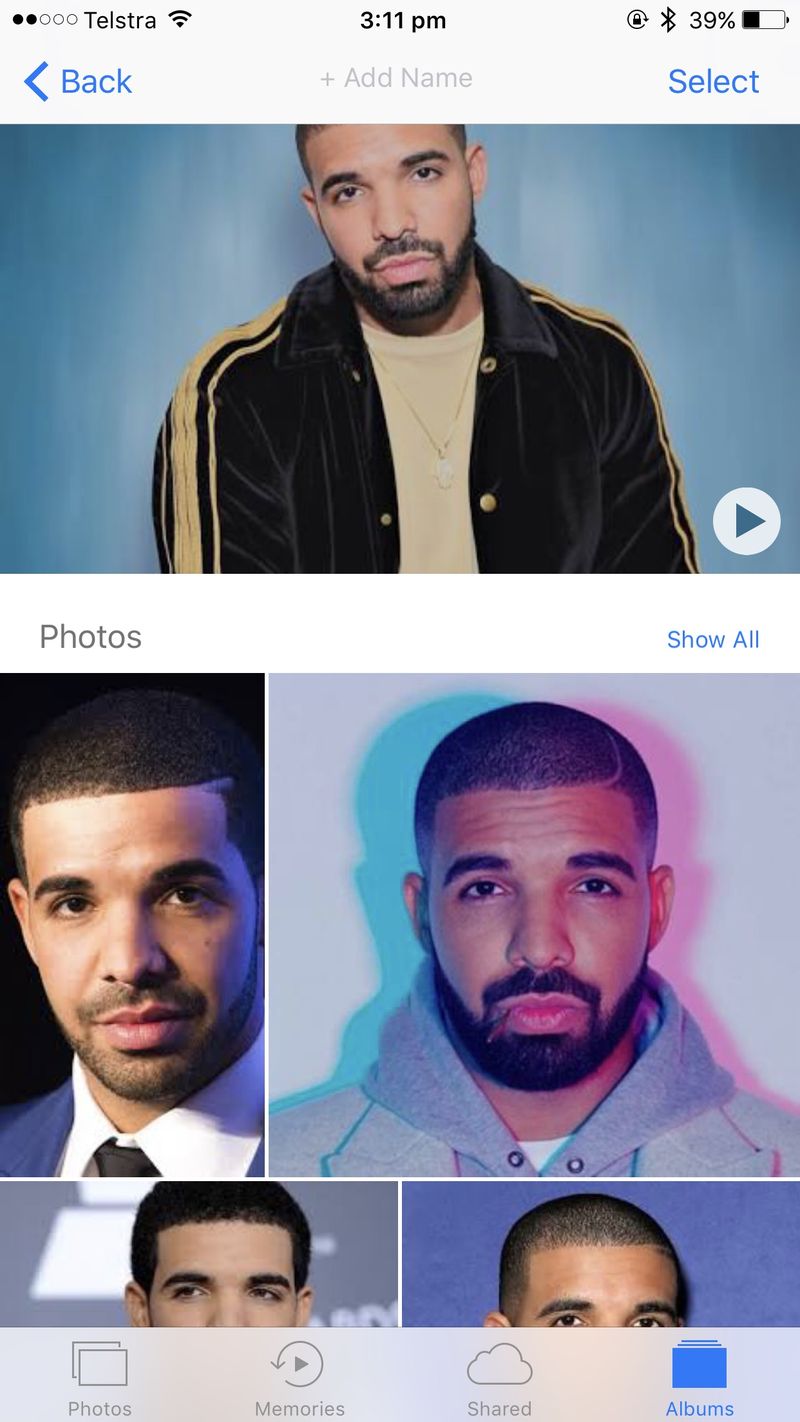Screen dimensions: 800x1422
Task: Switch to the Photos tab
Action: [100, 1378]
